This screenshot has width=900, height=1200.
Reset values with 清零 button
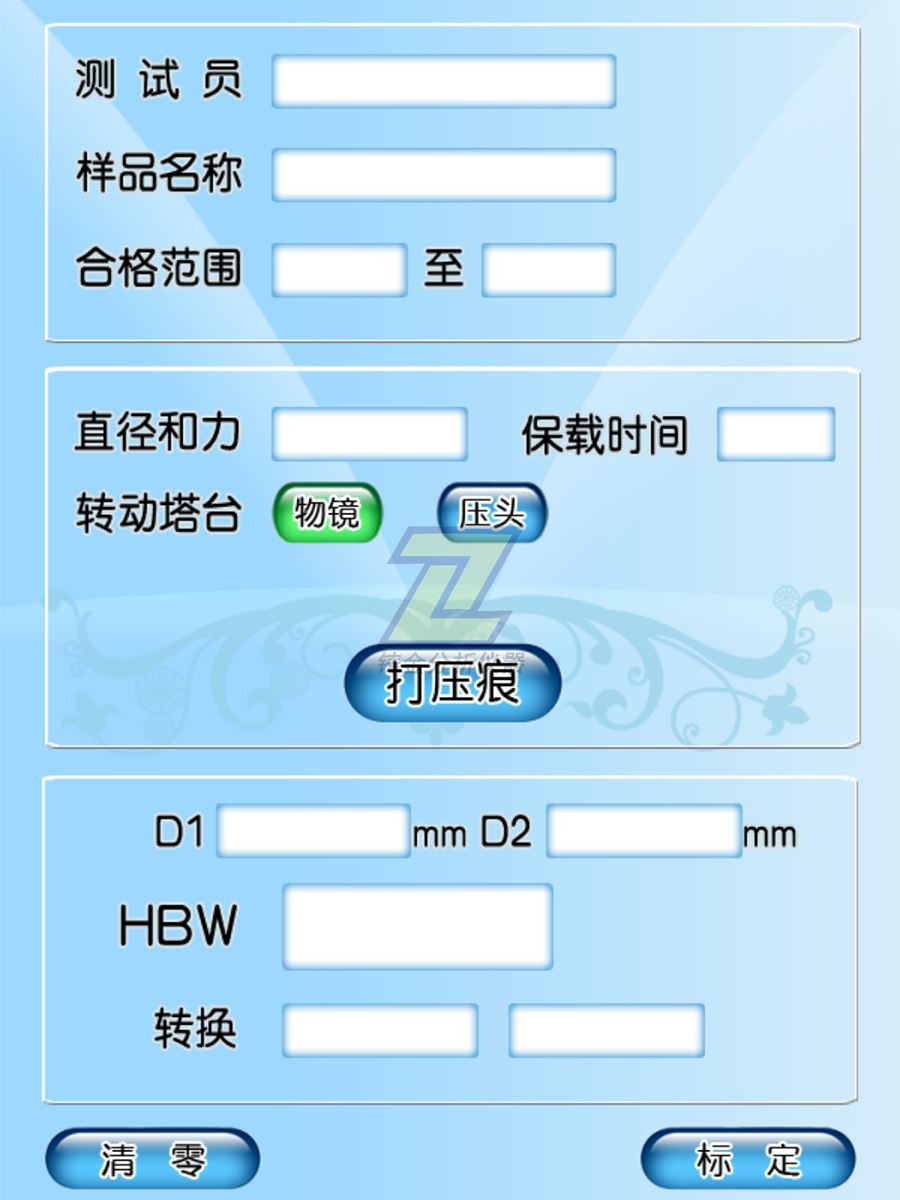(152, 1160)
